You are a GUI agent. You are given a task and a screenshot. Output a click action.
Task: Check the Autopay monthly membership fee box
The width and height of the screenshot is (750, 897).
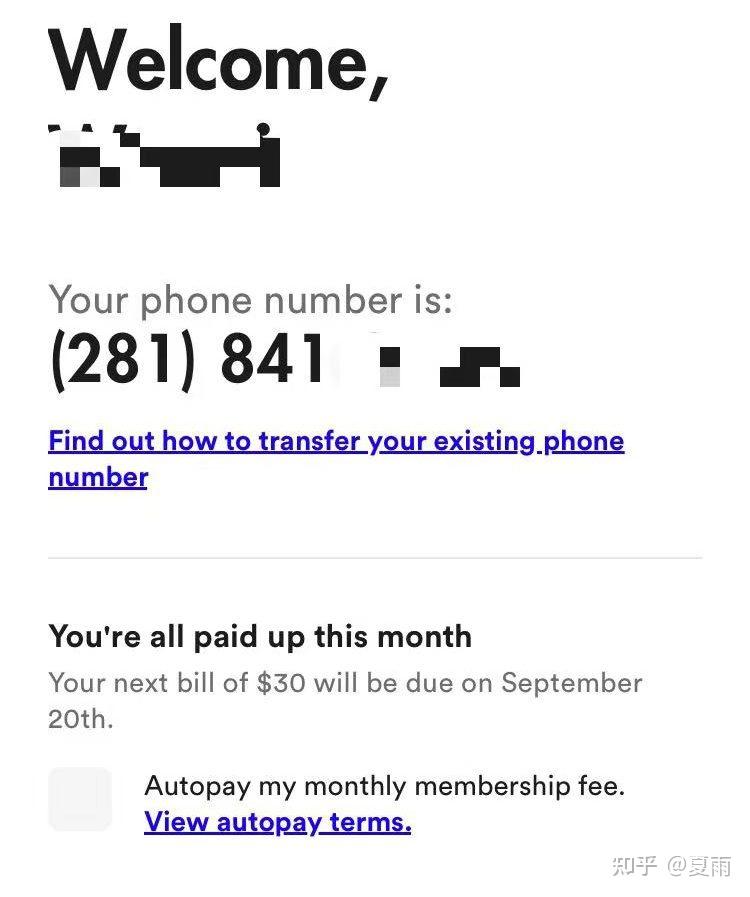80,799
